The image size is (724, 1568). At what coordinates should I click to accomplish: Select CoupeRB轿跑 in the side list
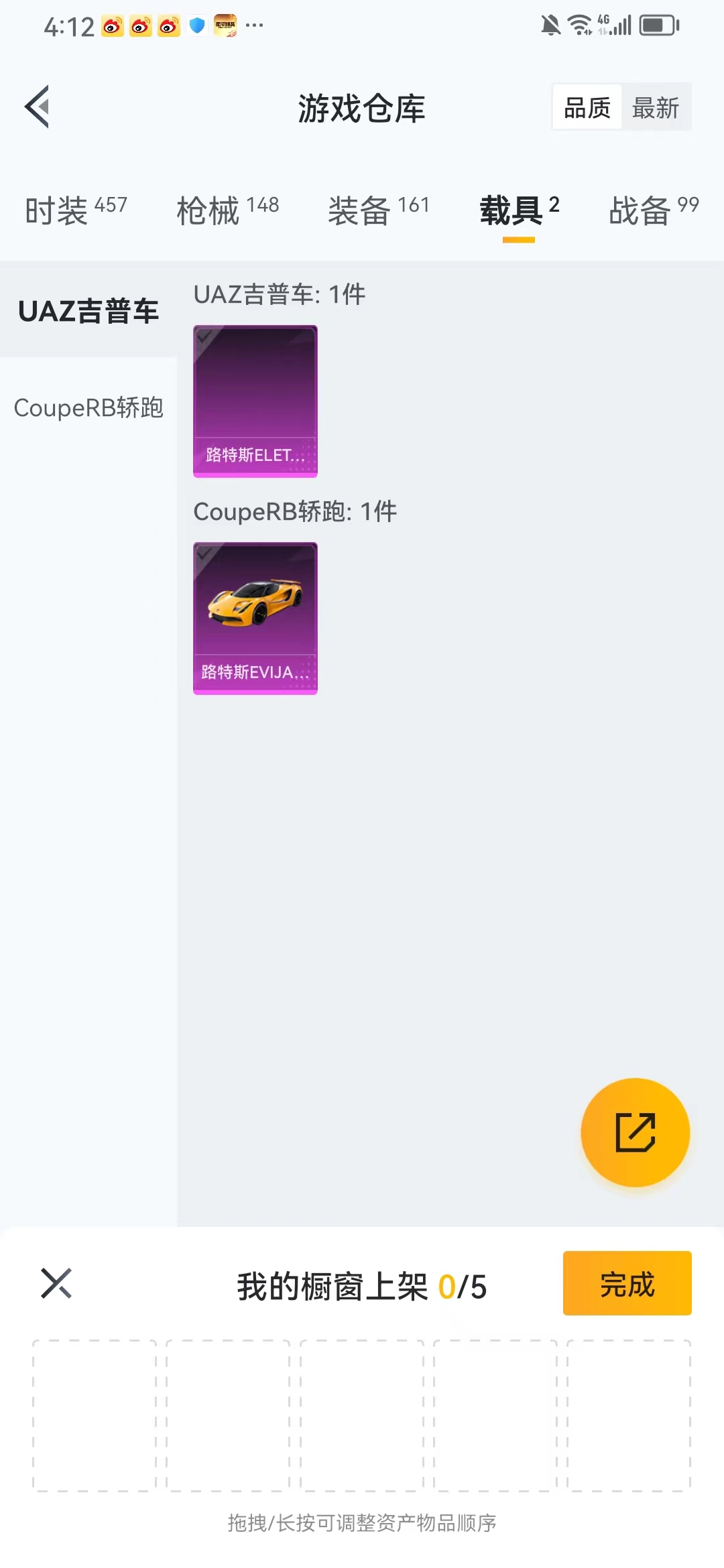(88, 407)
